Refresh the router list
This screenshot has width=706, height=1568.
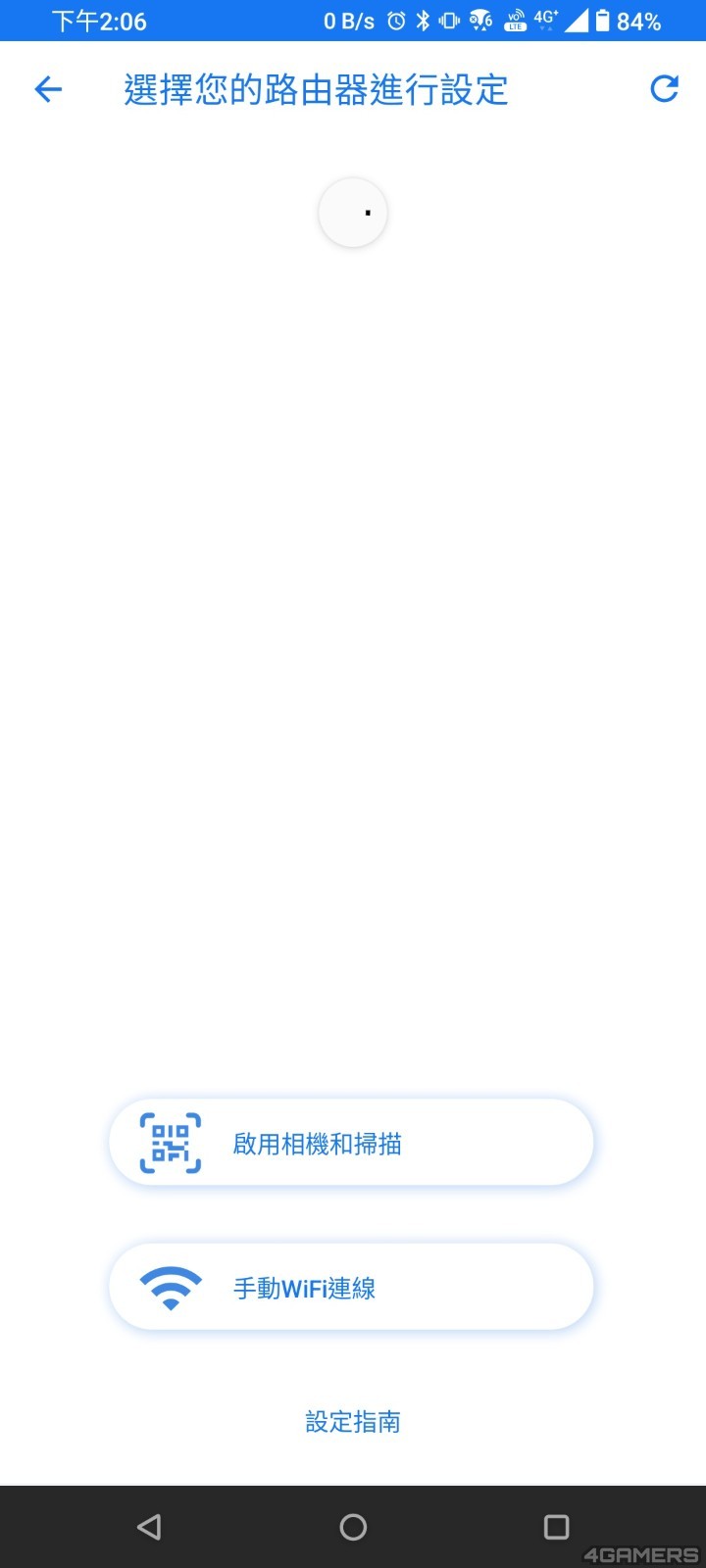point(664,89)
